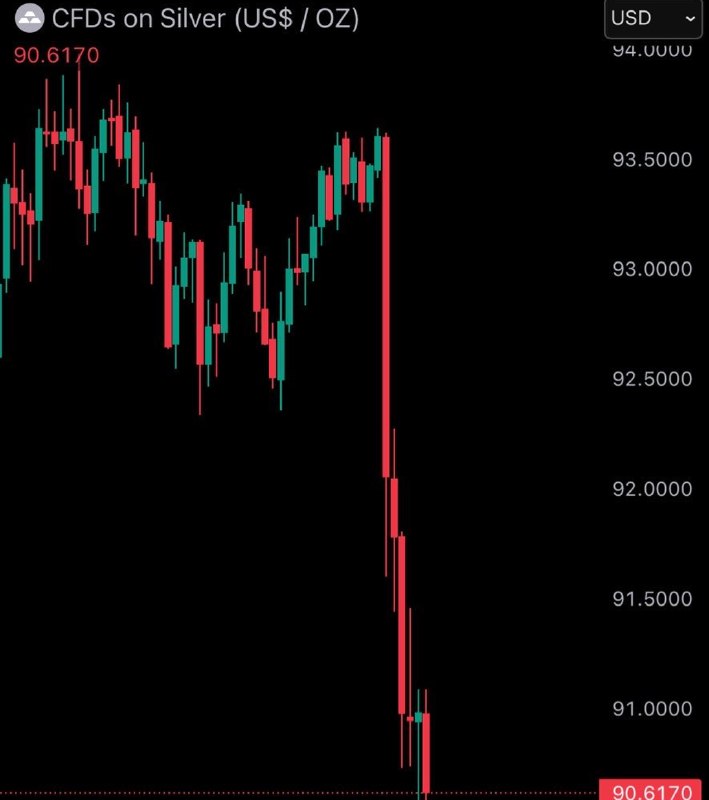Open the USD currency dropdown
709x800 pixels.
pyautogui.click(x=654, y=18)
